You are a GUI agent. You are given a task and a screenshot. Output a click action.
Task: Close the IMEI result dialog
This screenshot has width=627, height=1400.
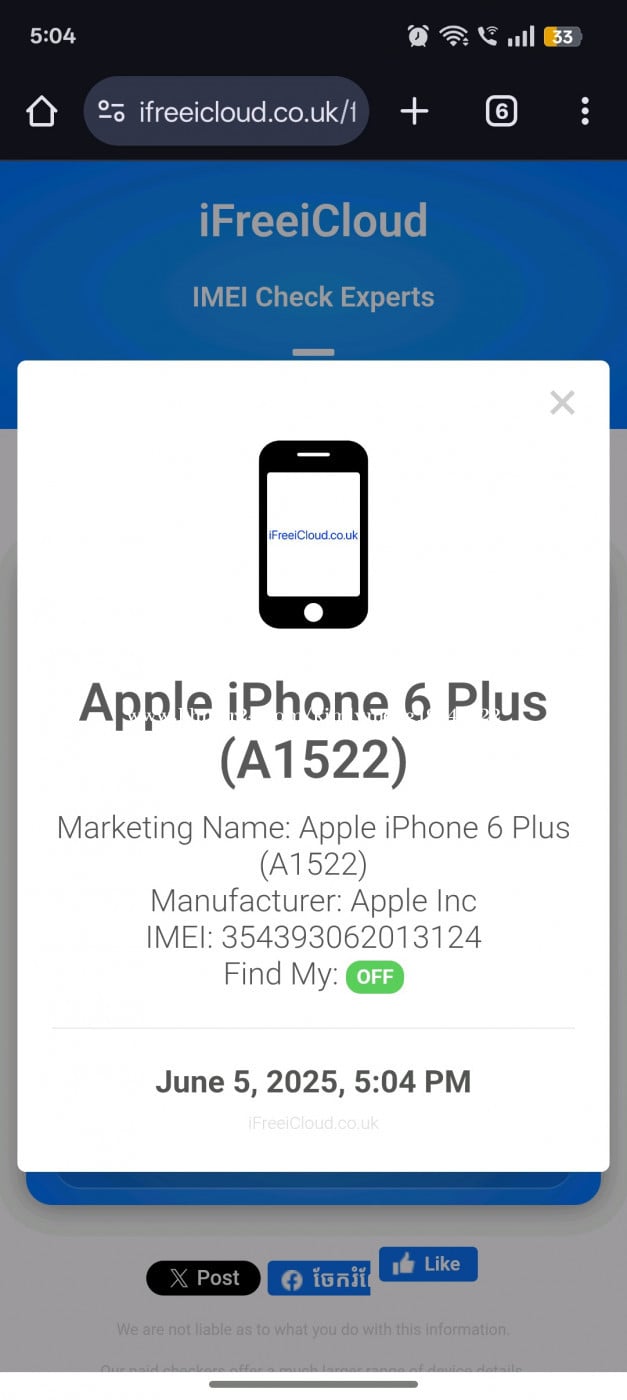562,402
